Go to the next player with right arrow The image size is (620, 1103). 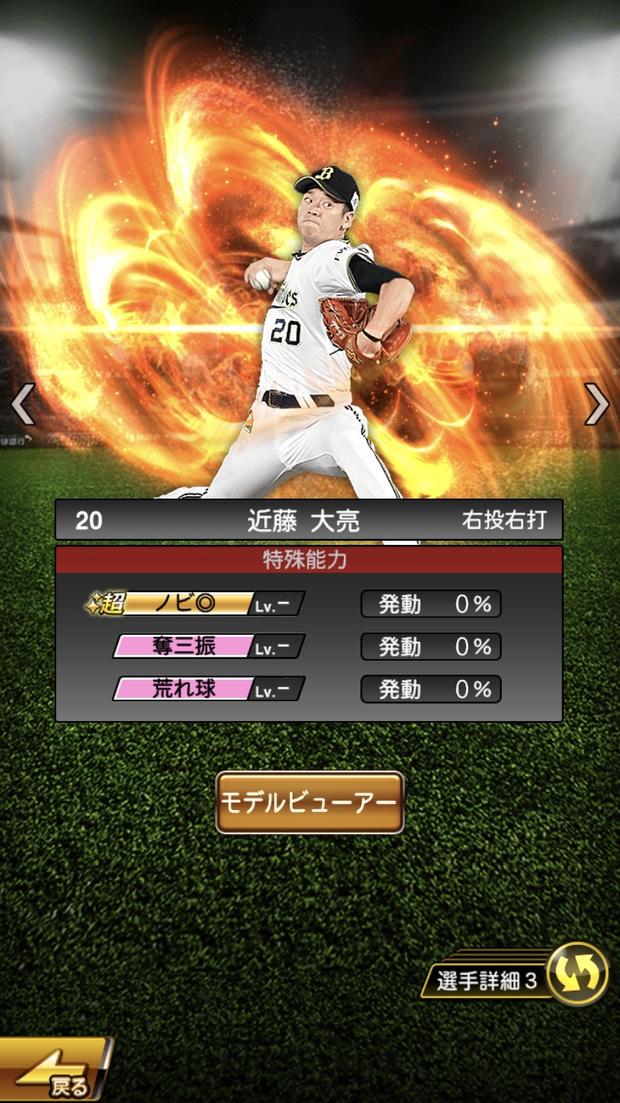pyautogui.click(x=597, y=404)
